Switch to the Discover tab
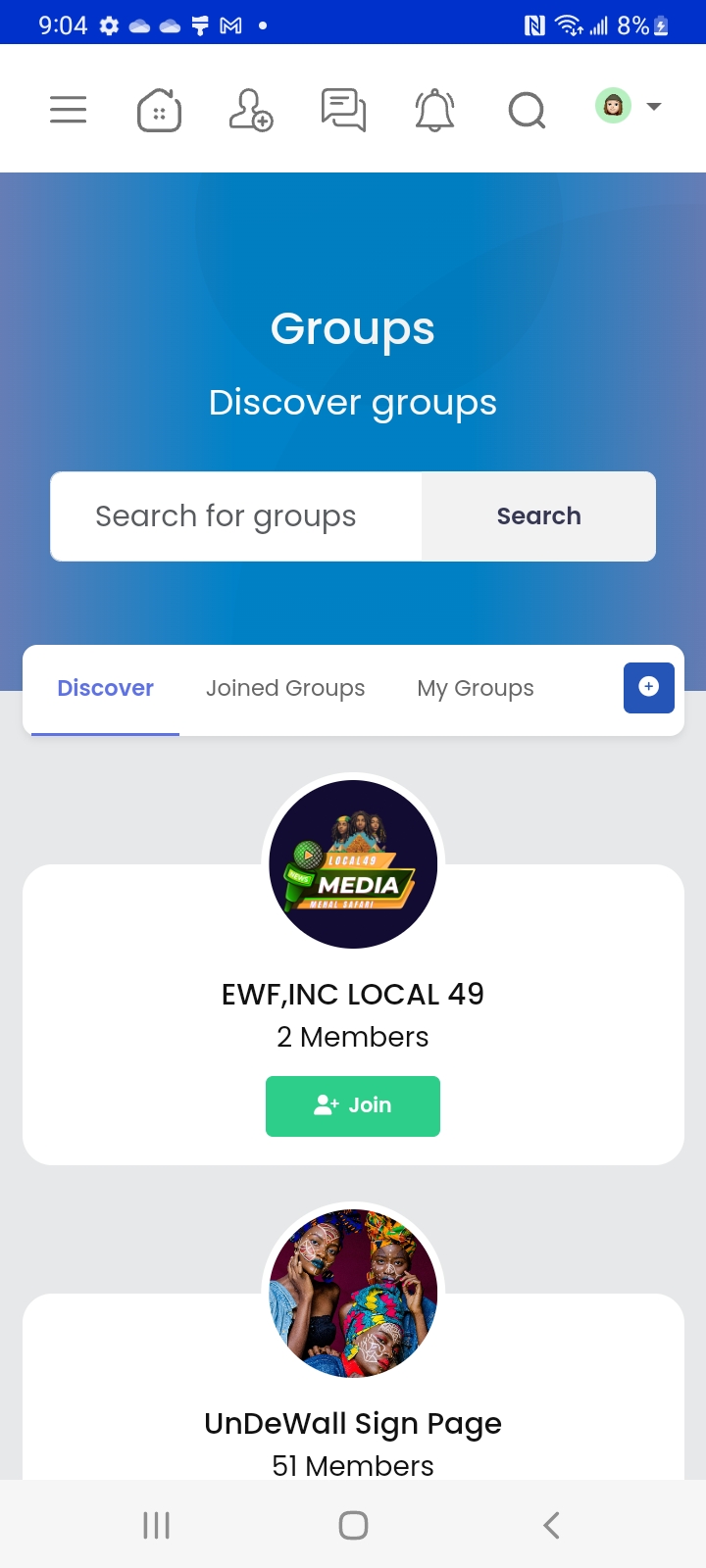The height and width of the screenshot is (1568, 706). pyautogui.click(x=105, y=688)
